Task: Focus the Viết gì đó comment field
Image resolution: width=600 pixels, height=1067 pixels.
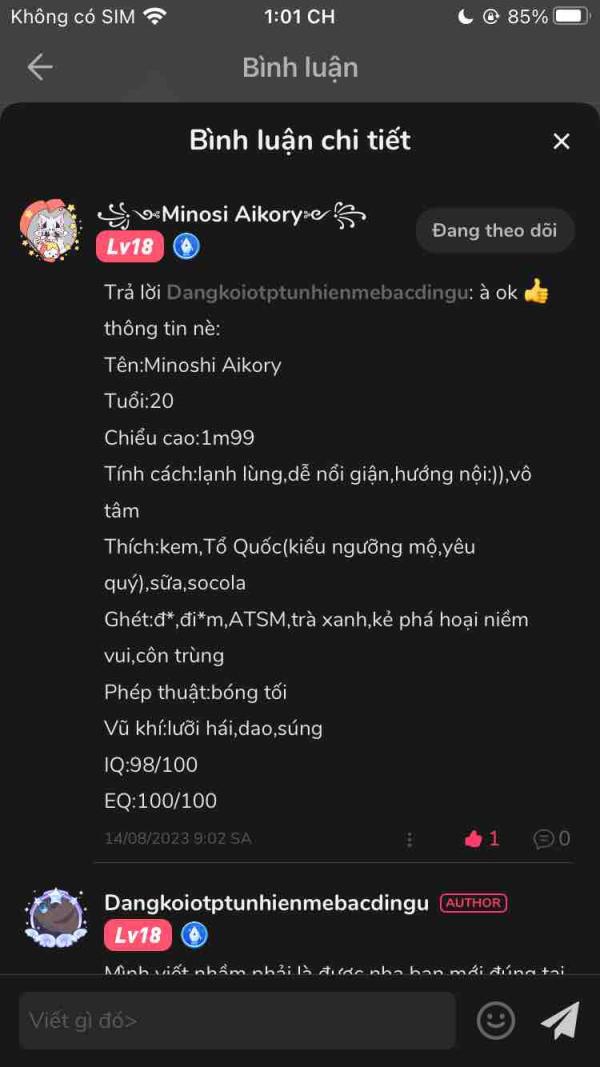Action: (237, 1020)
